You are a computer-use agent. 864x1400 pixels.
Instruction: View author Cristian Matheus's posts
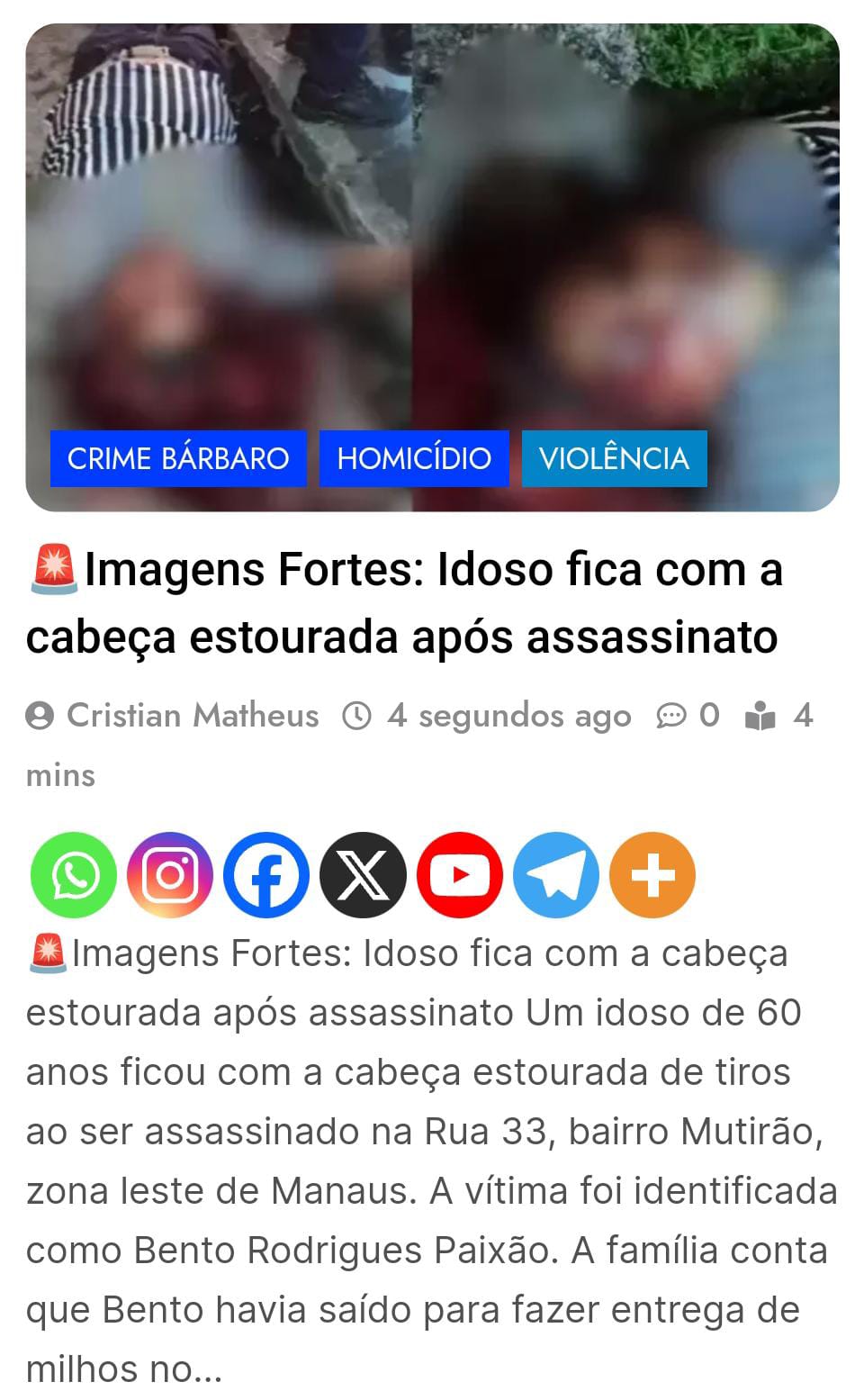(x=193, y=715)
